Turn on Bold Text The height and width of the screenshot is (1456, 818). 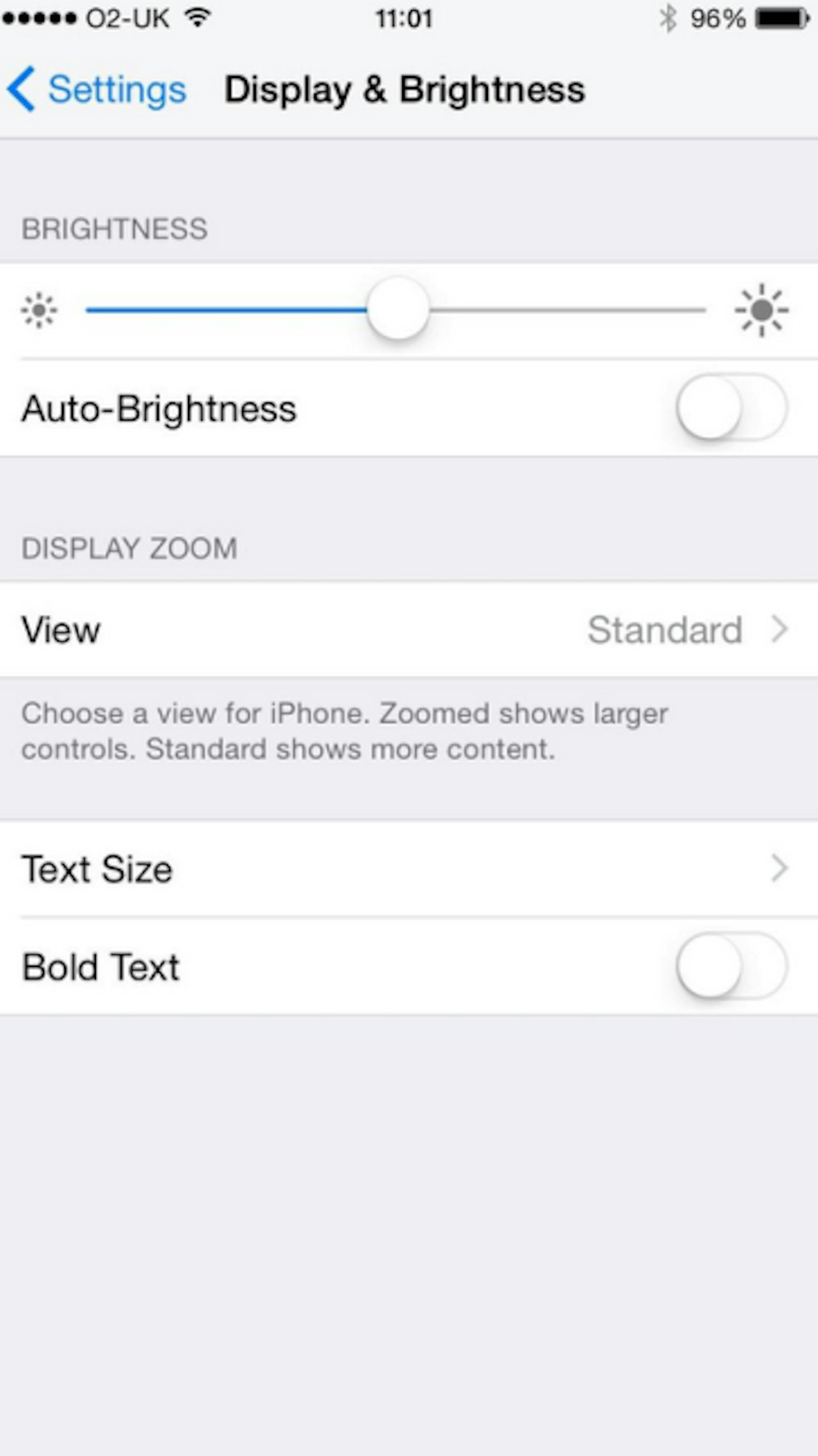tap(731, 966)
